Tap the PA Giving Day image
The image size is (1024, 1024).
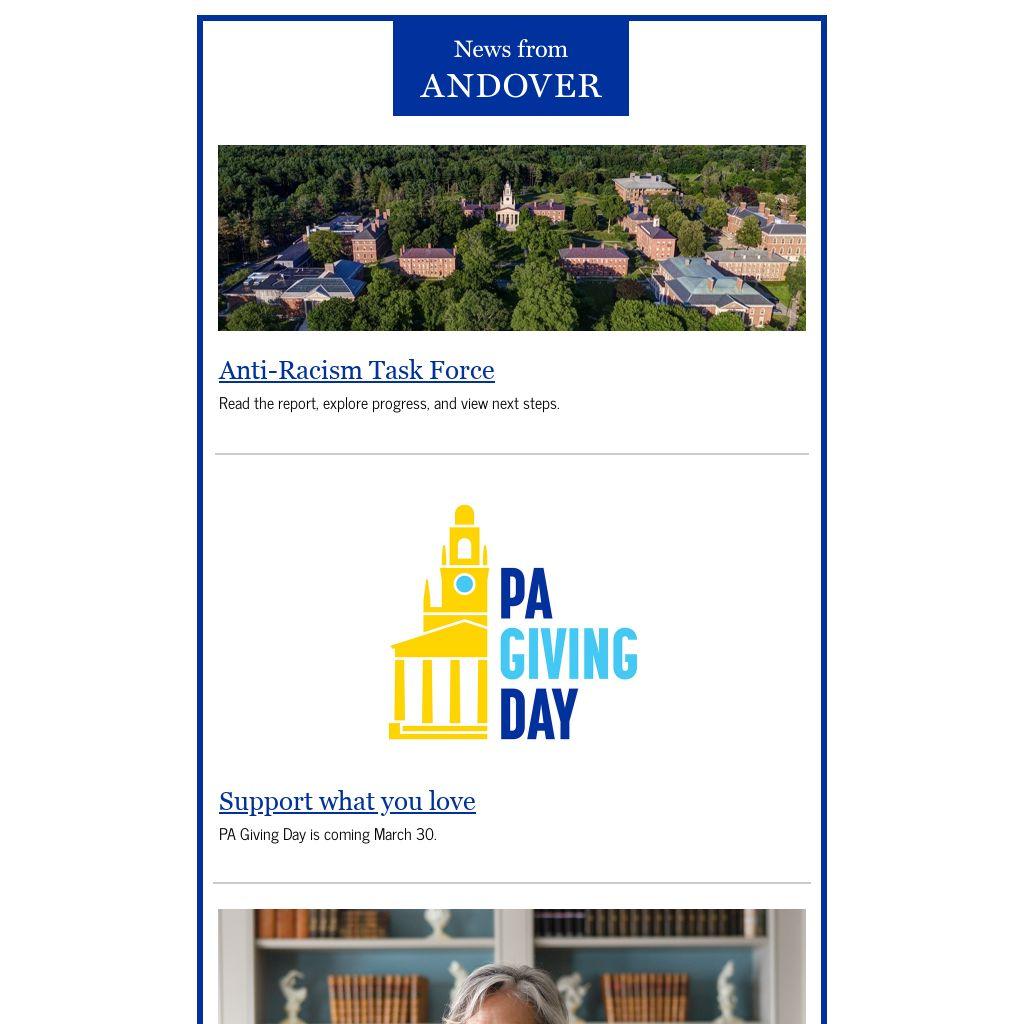(x=512, y=622)
